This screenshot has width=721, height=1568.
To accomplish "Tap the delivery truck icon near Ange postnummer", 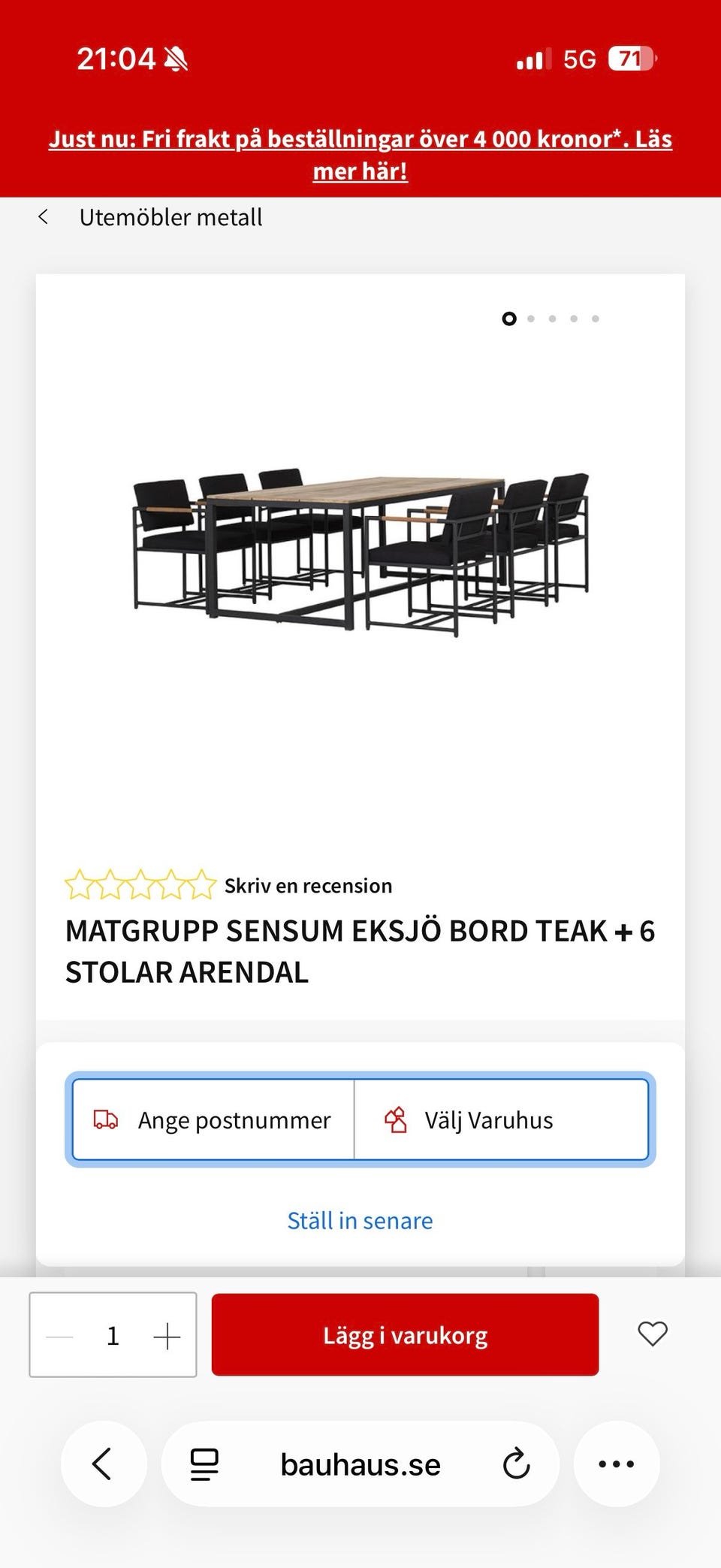I will click(104, 1120).
